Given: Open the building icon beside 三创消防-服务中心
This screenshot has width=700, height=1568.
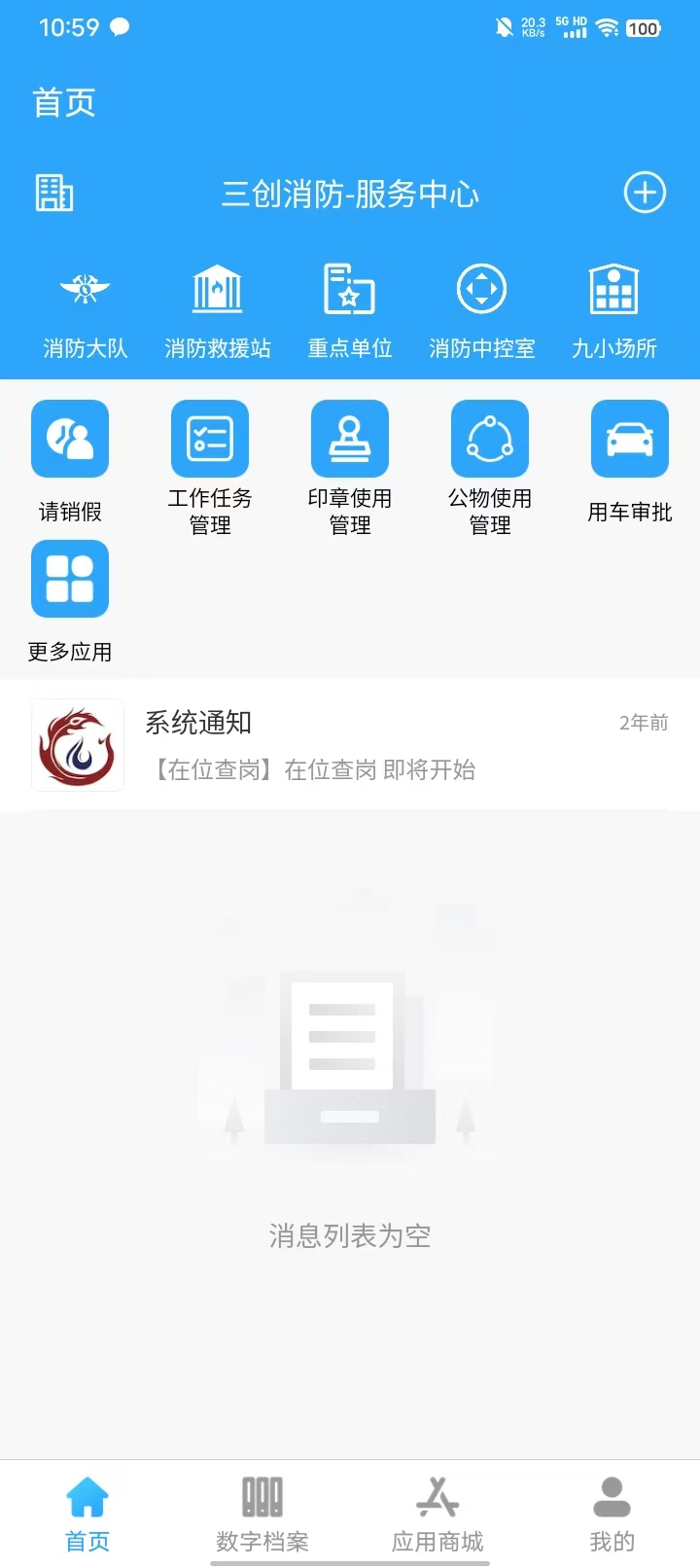Looking at the screenshot, I should click(54, 193).
